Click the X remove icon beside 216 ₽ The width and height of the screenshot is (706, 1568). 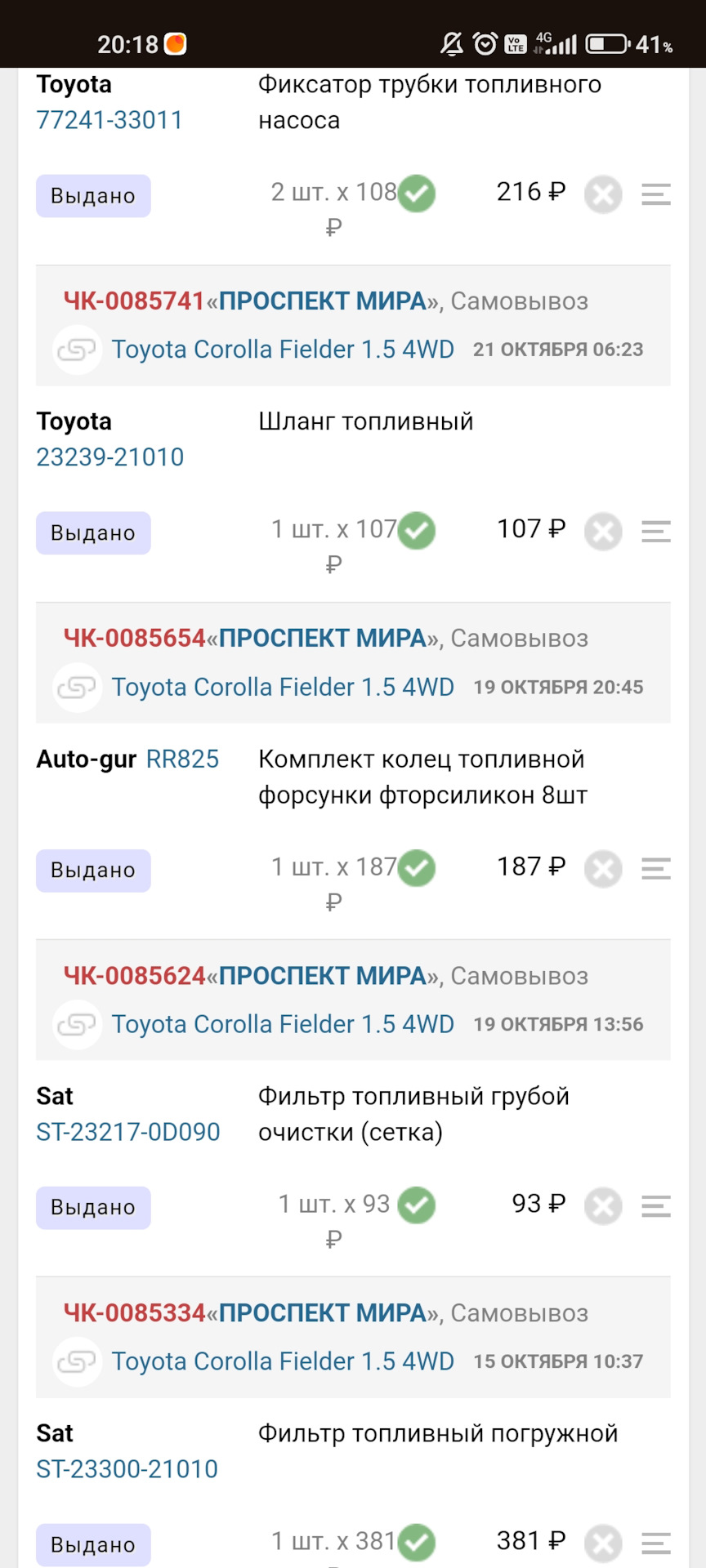(603, 194)
